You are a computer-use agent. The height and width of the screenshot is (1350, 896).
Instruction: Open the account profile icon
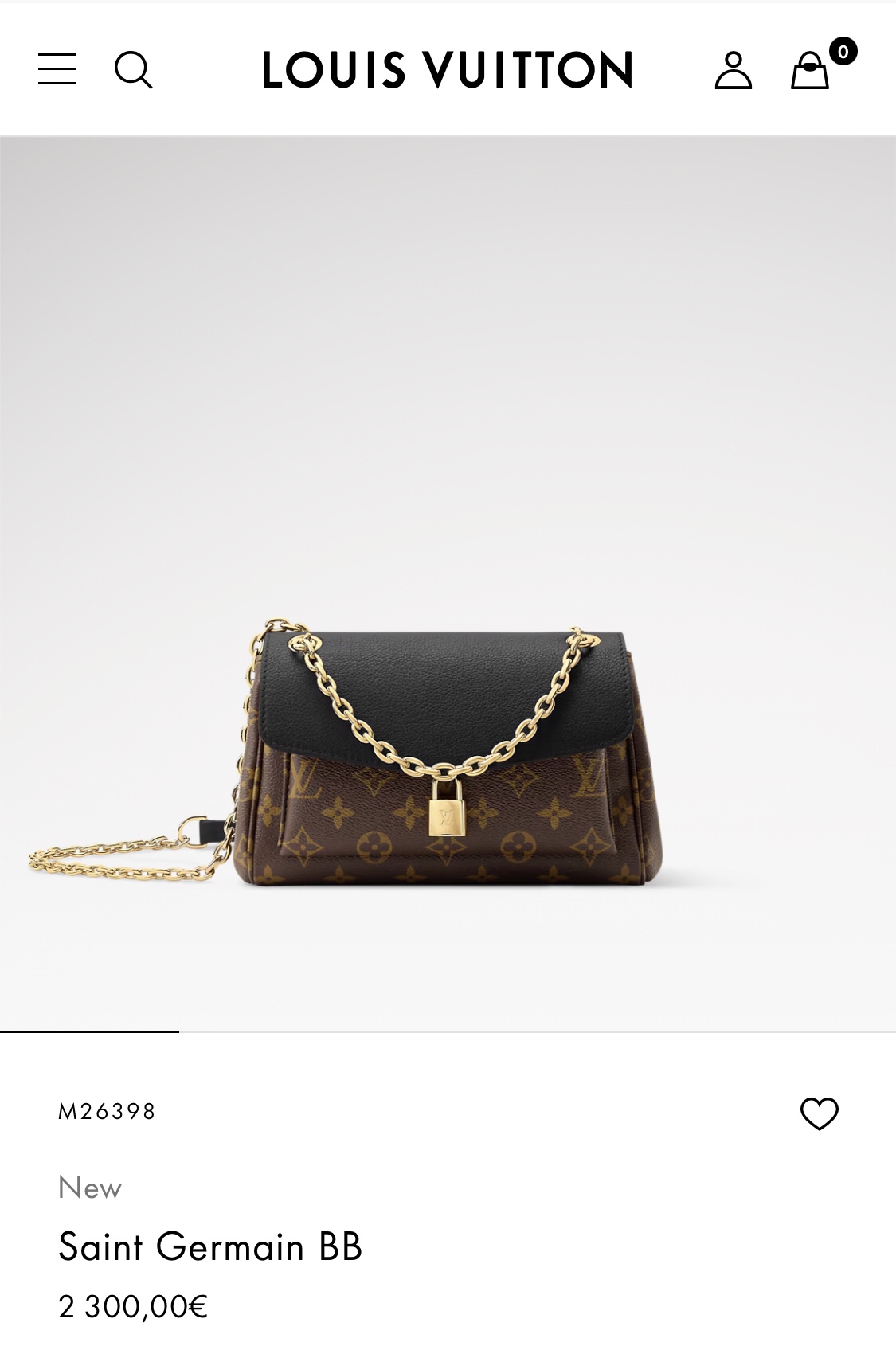(733, 70)
